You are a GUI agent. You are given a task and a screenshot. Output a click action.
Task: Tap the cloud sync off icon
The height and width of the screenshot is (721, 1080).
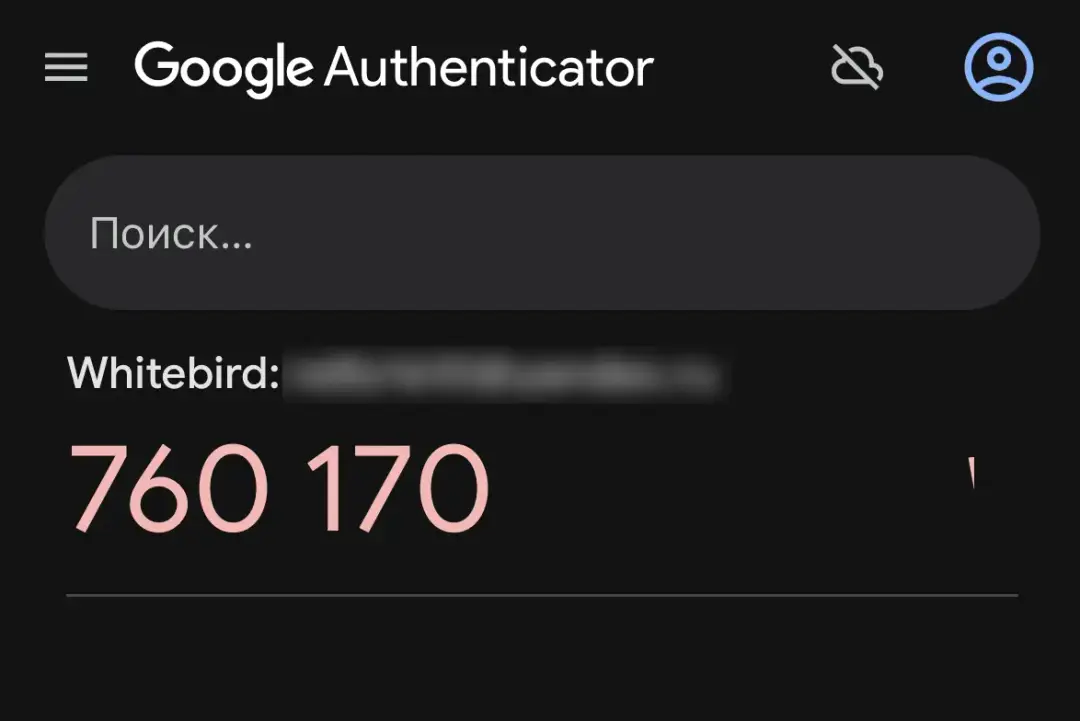pos(857,68)
